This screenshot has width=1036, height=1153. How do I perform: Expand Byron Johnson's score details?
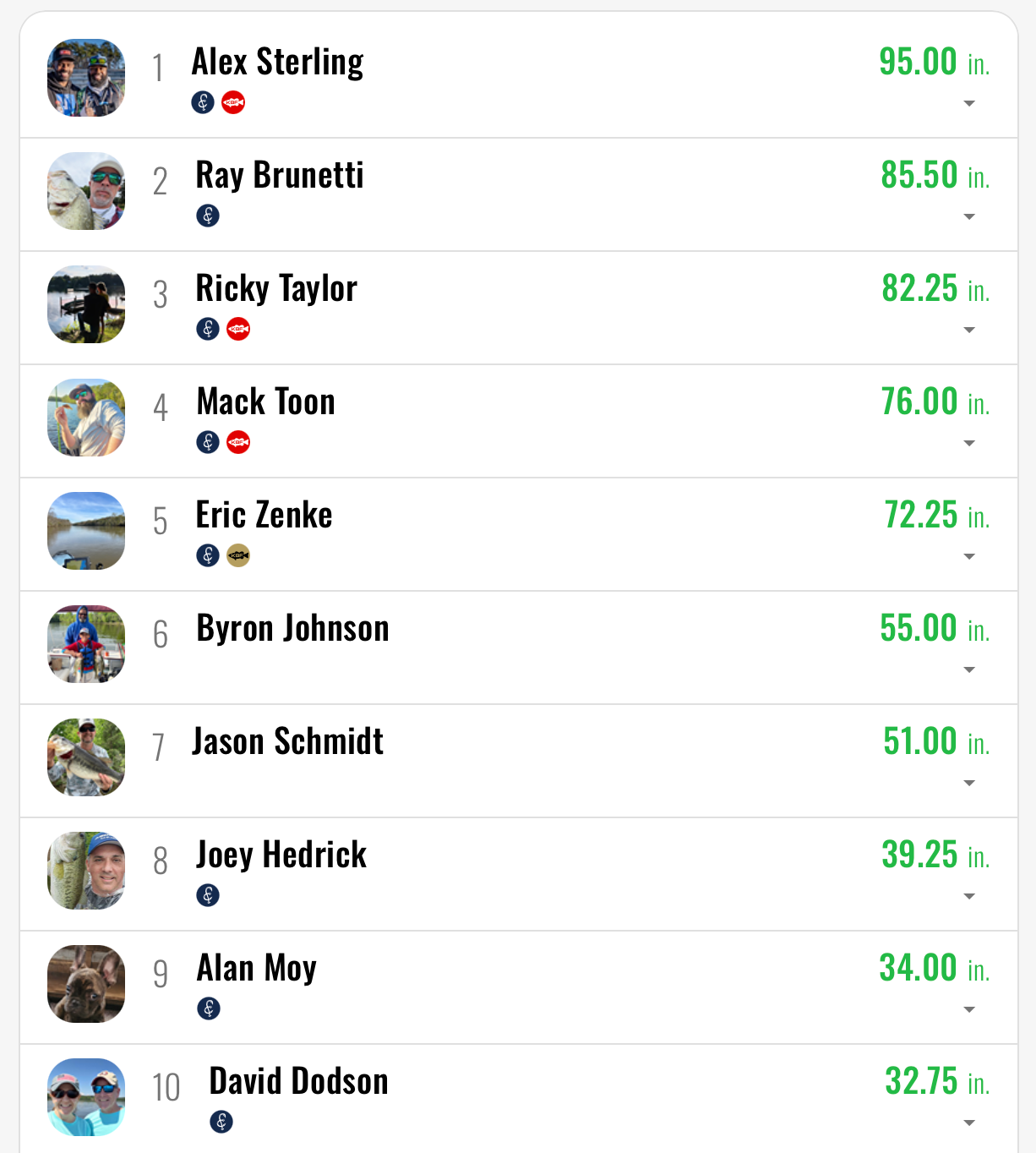969,670
